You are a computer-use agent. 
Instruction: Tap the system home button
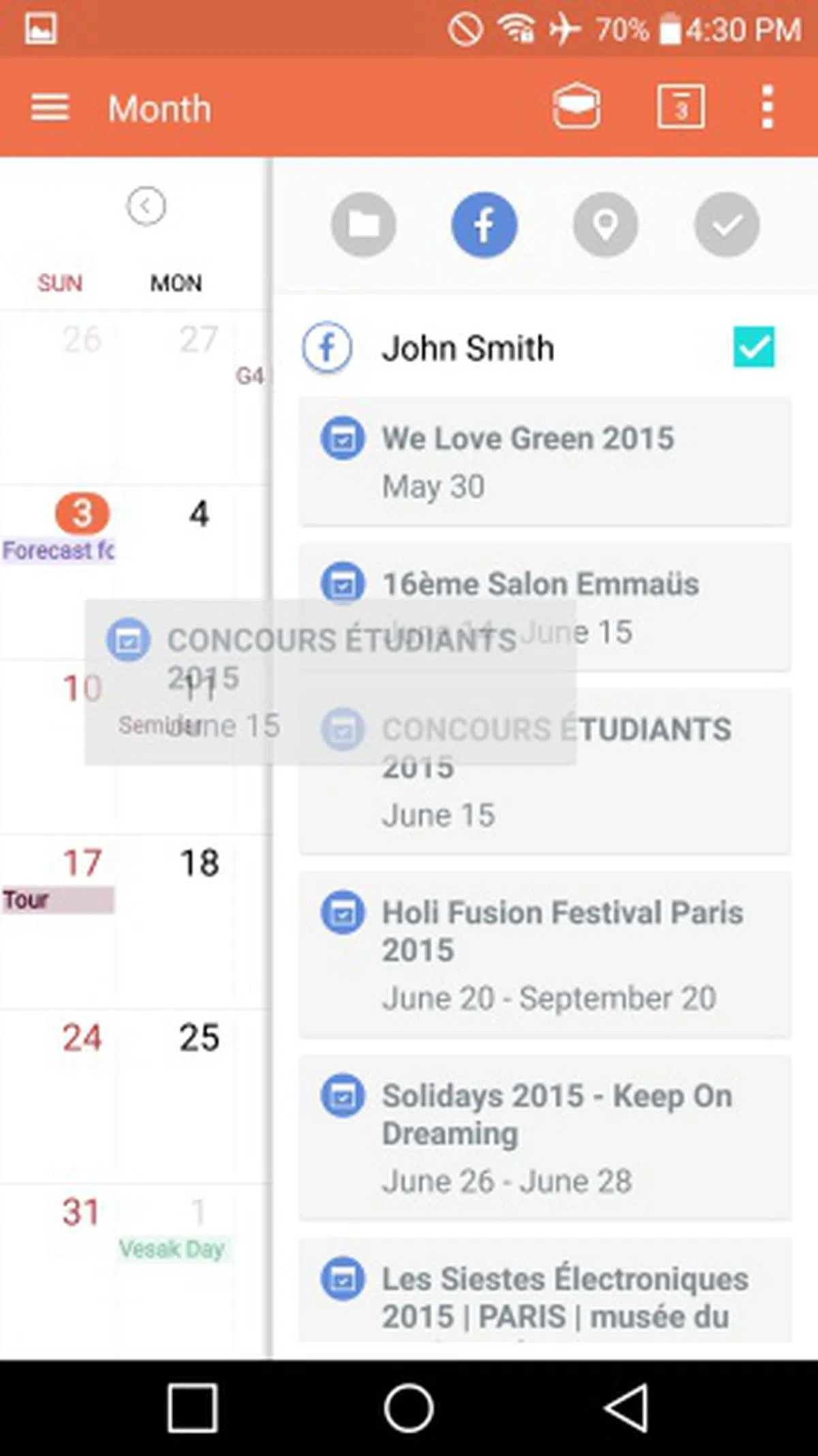click(x=408, y=1408)
